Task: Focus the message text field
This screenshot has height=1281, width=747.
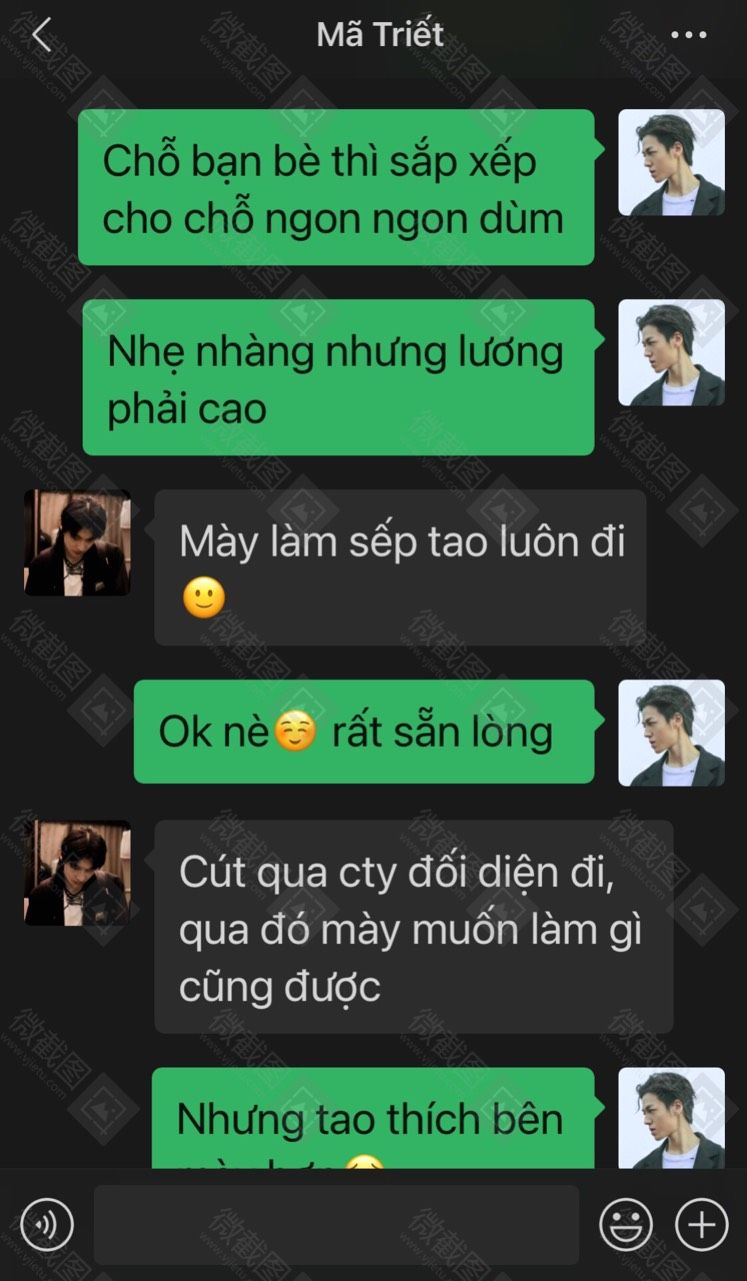Action: coord(336,1224)
